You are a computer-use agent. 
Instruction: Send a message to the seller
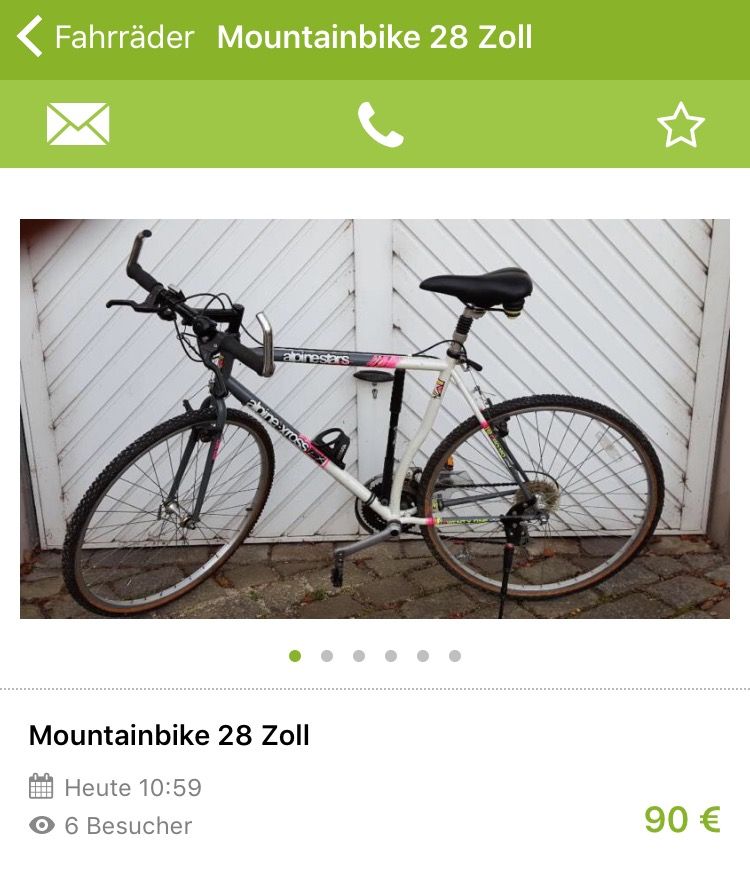pyautogui.click(x=78, y=125)
